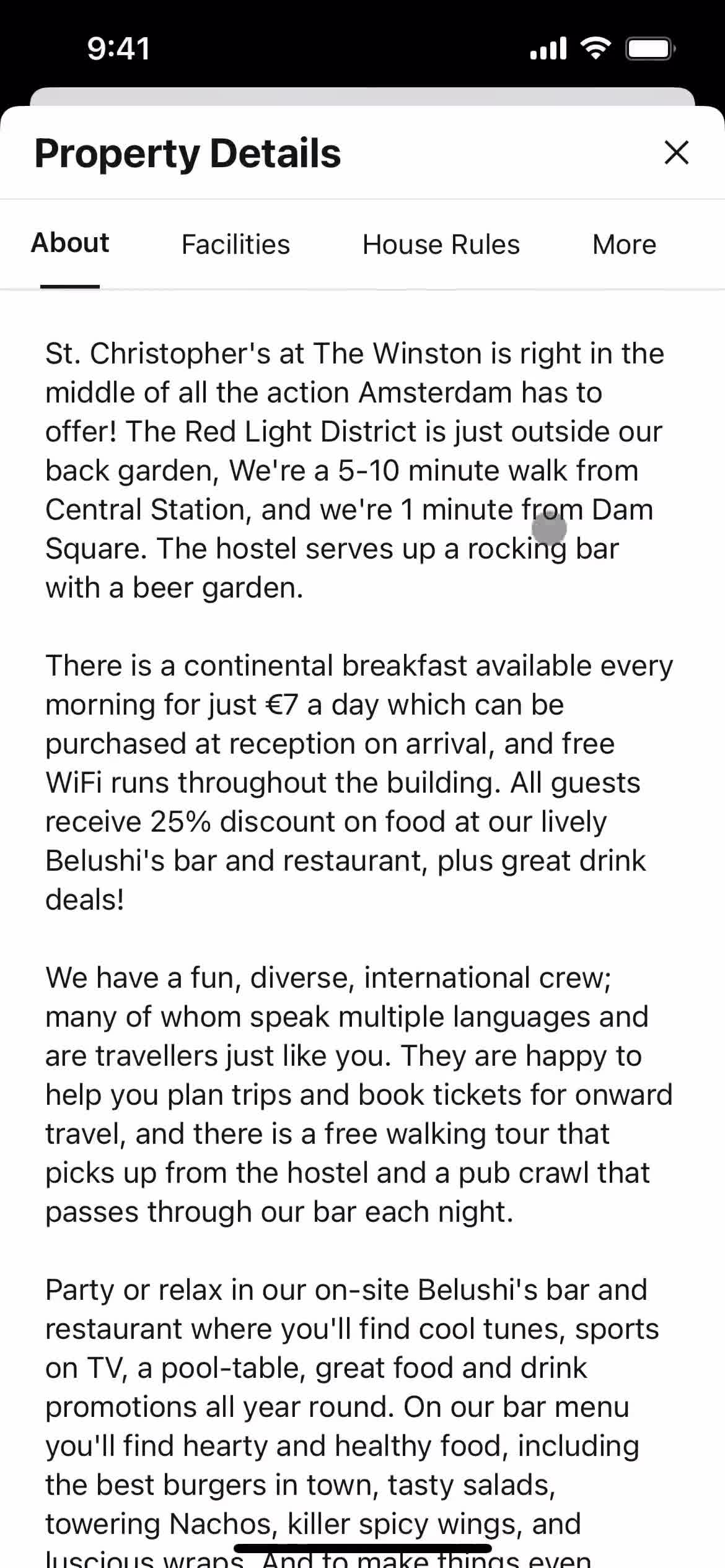Close the Property Details sheet

(x=676, y=152)
